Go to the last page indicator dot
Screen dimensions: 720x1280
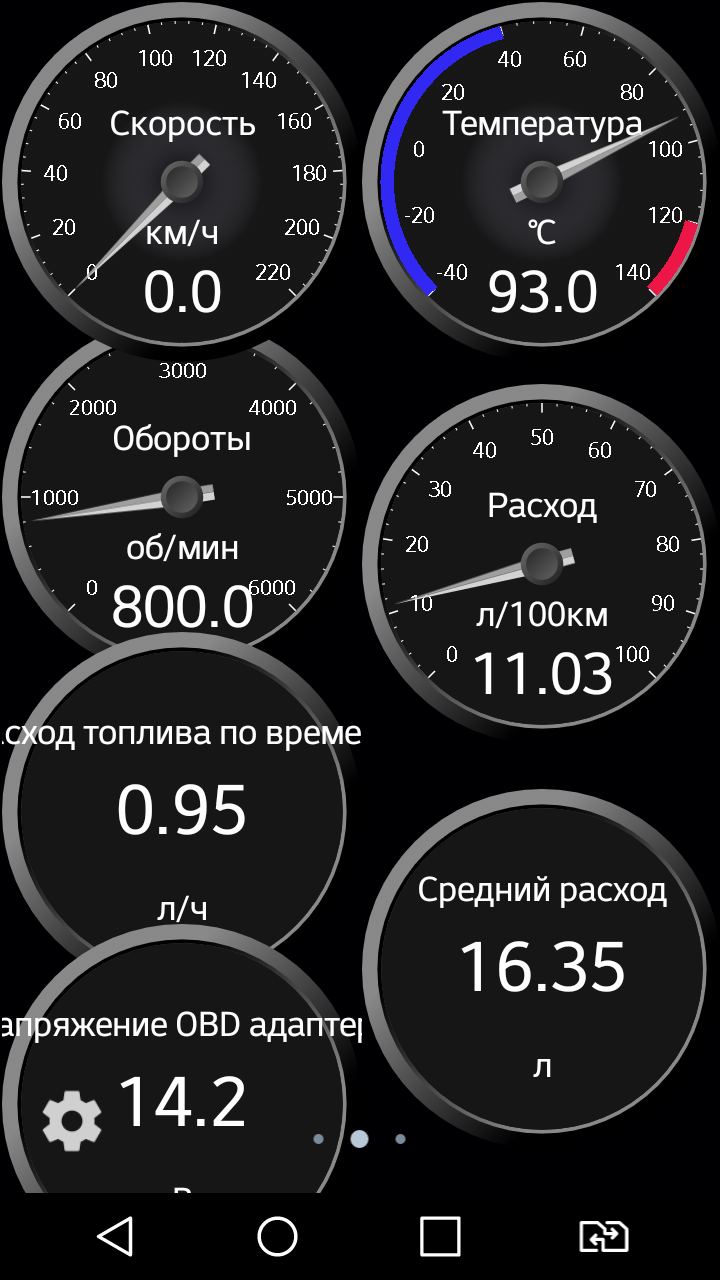(x=400, y=1138)
